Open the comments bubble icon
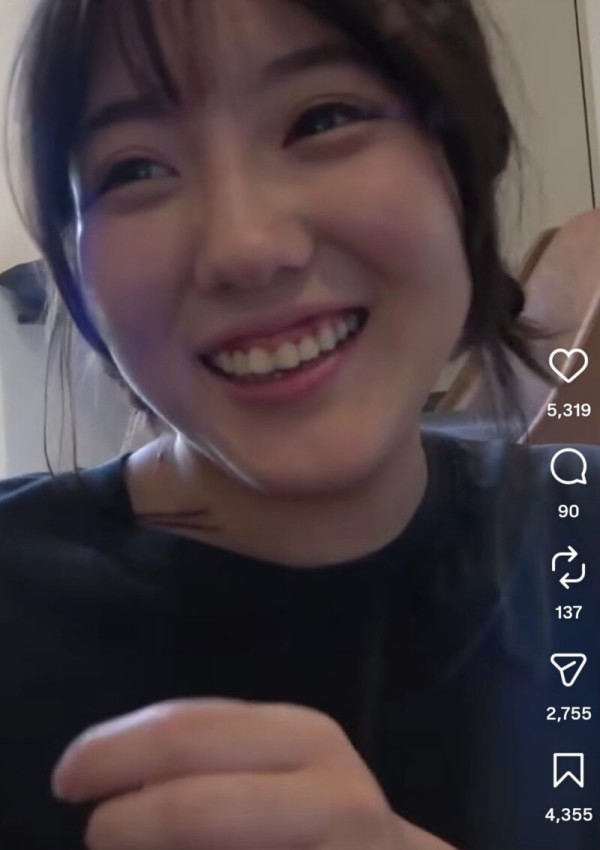Screen dimensions: 600x850 (568, 467)
